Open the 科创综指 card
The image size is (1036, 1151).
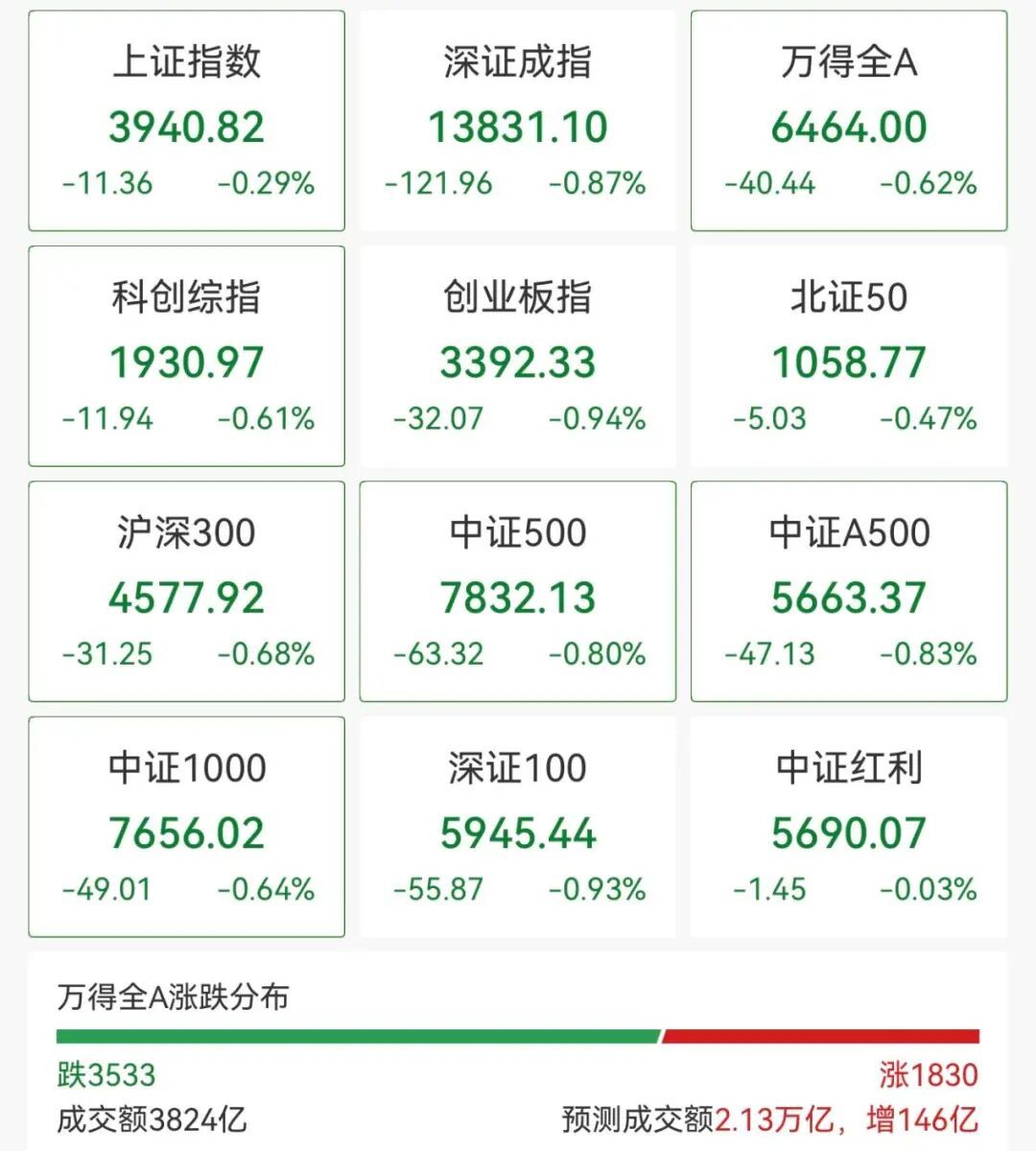click(186, 356)
